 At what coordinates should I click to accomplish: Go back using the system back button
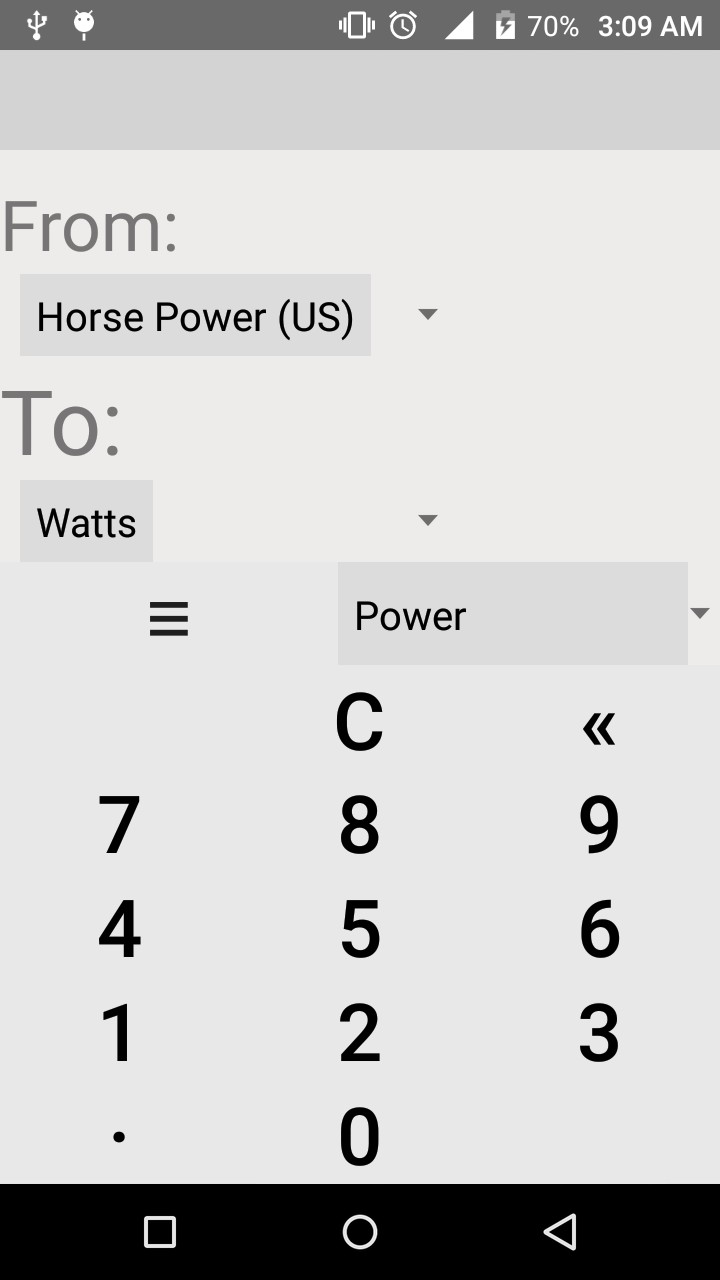pos(560,1232)
